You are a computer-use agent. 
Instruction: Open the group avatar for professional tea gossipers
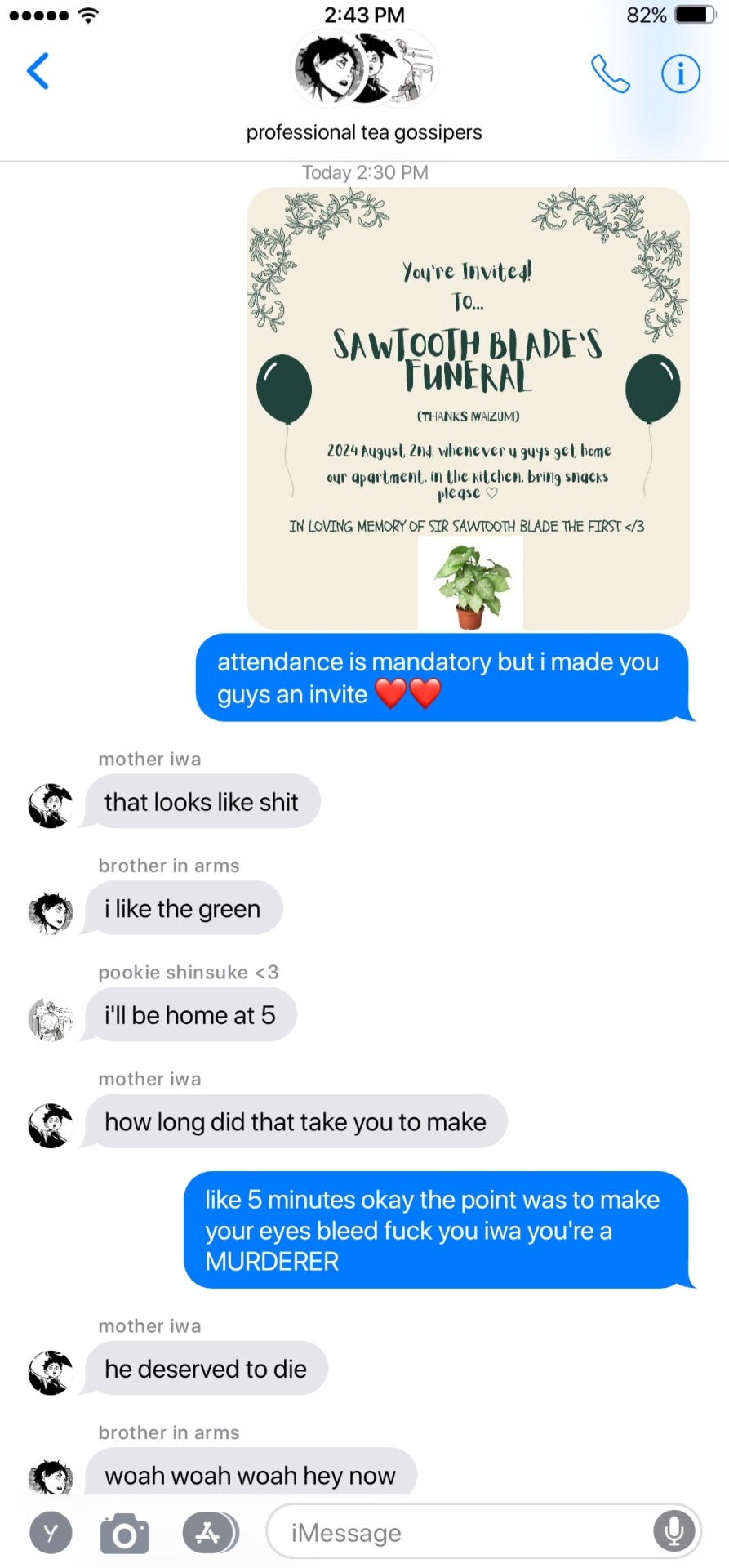(365, 69)
